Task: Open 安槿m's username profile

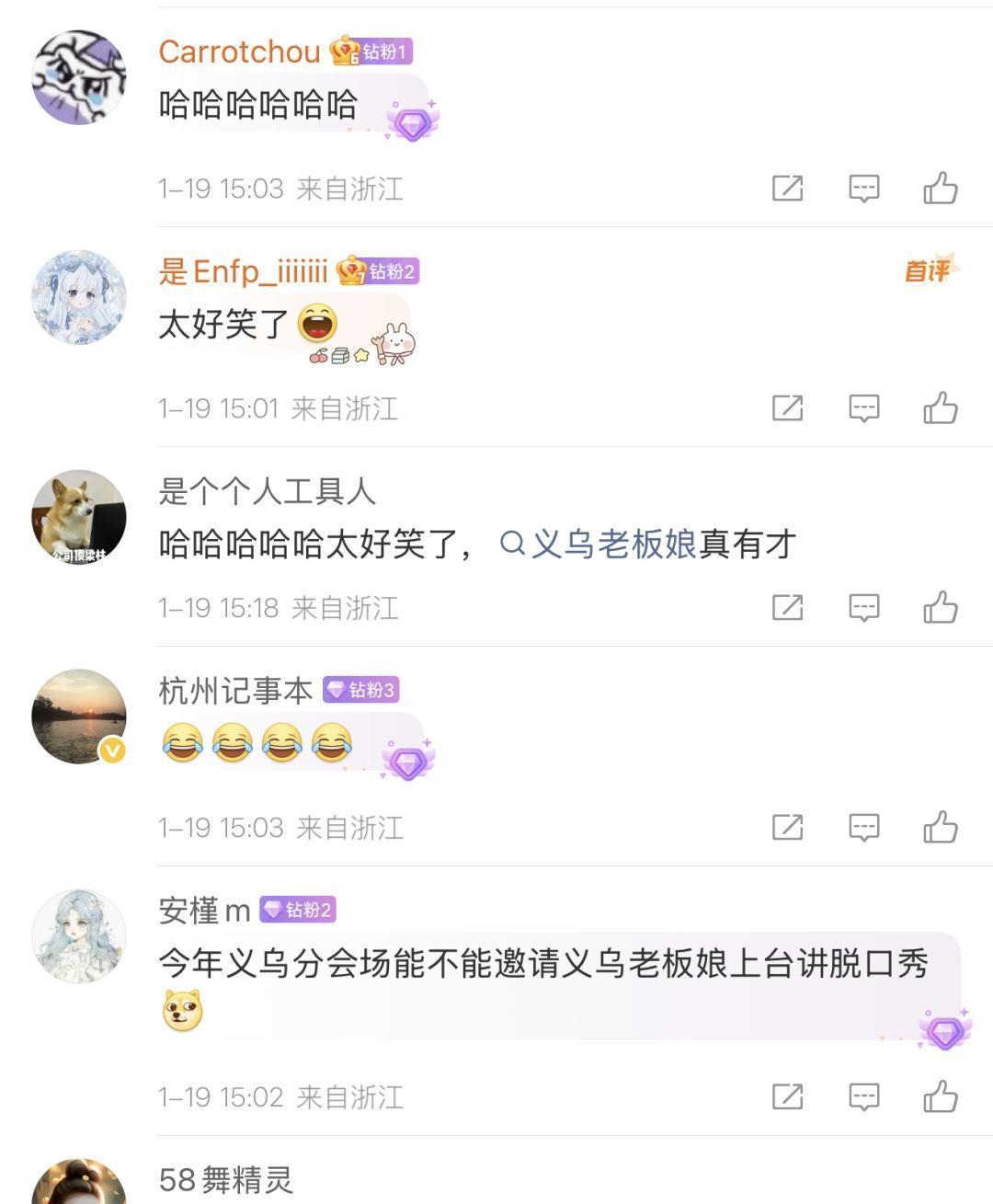Action: [x=204, y=911]
